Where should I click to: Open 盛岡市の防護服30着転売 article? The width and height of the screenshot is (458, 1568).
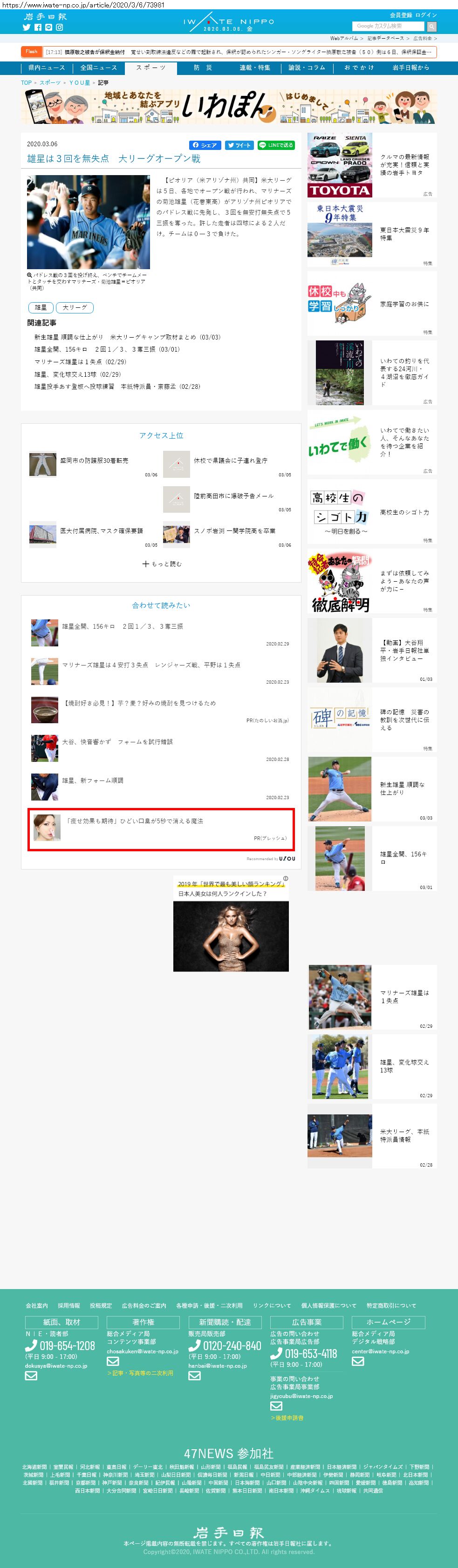coord(94,461)
